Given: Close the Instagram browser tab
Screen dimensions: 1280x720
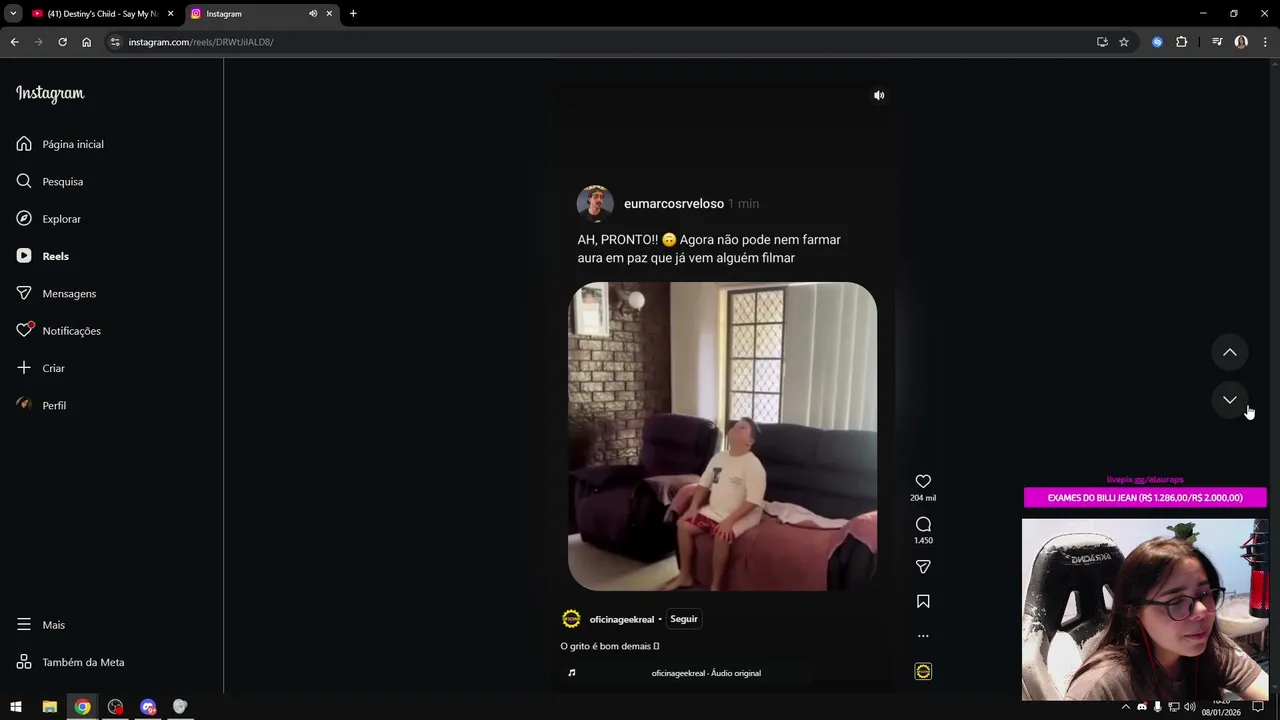Looking at the screenshot, I should [329, 14].
